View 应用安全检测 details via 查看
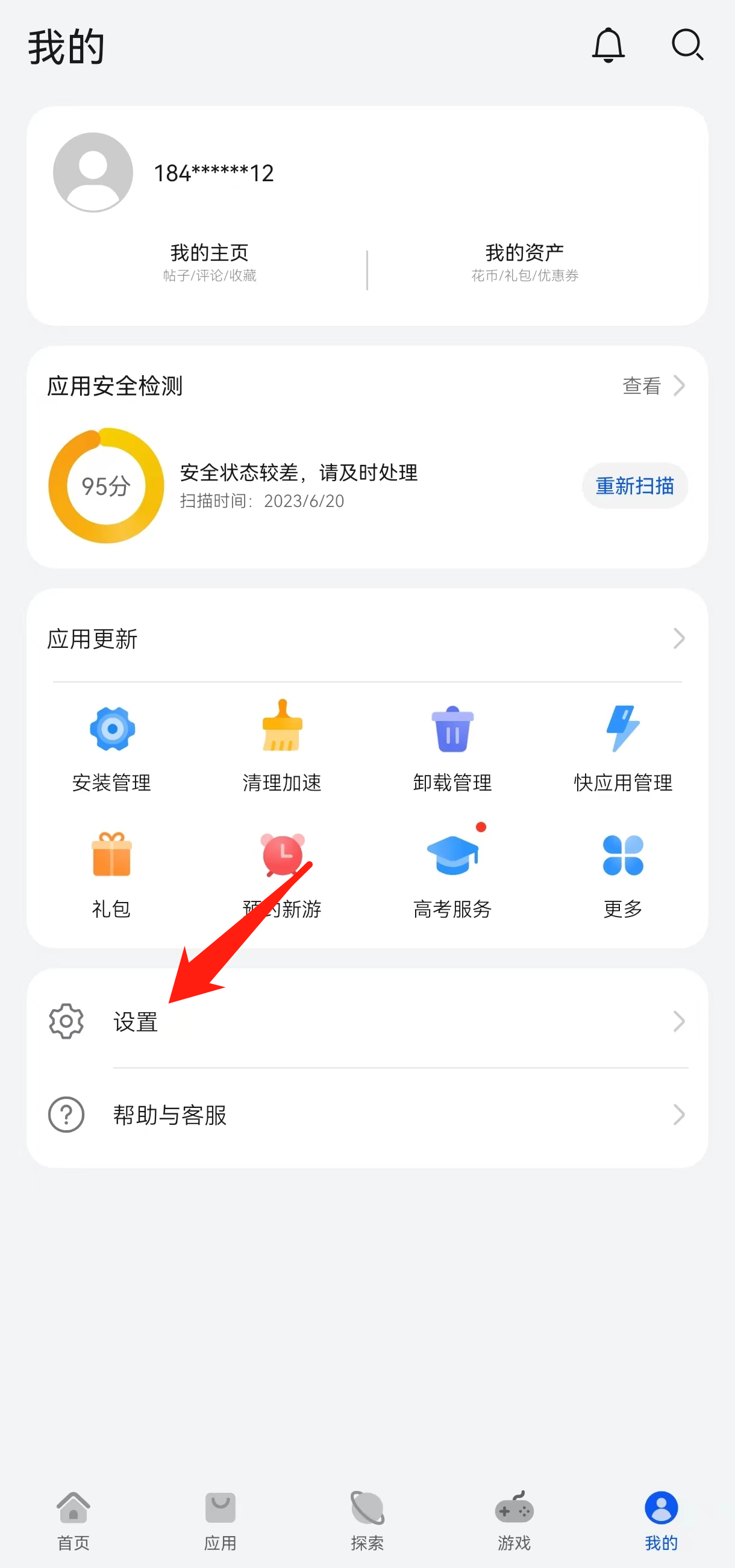735x1568 pixels. pyautogui.click(x=653, y=386)
